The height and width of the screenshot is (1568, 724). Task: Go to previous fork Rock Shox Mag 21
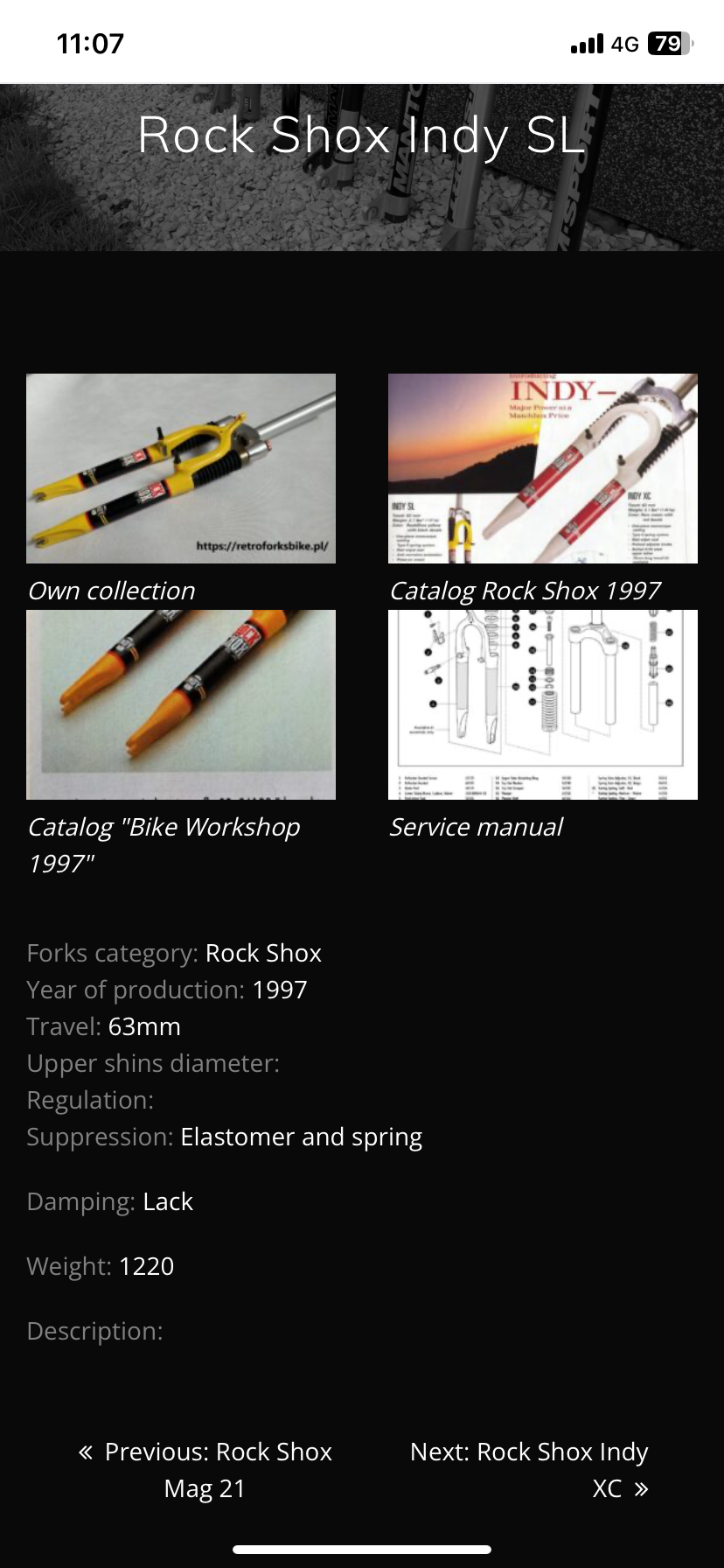click(205, 1469)
